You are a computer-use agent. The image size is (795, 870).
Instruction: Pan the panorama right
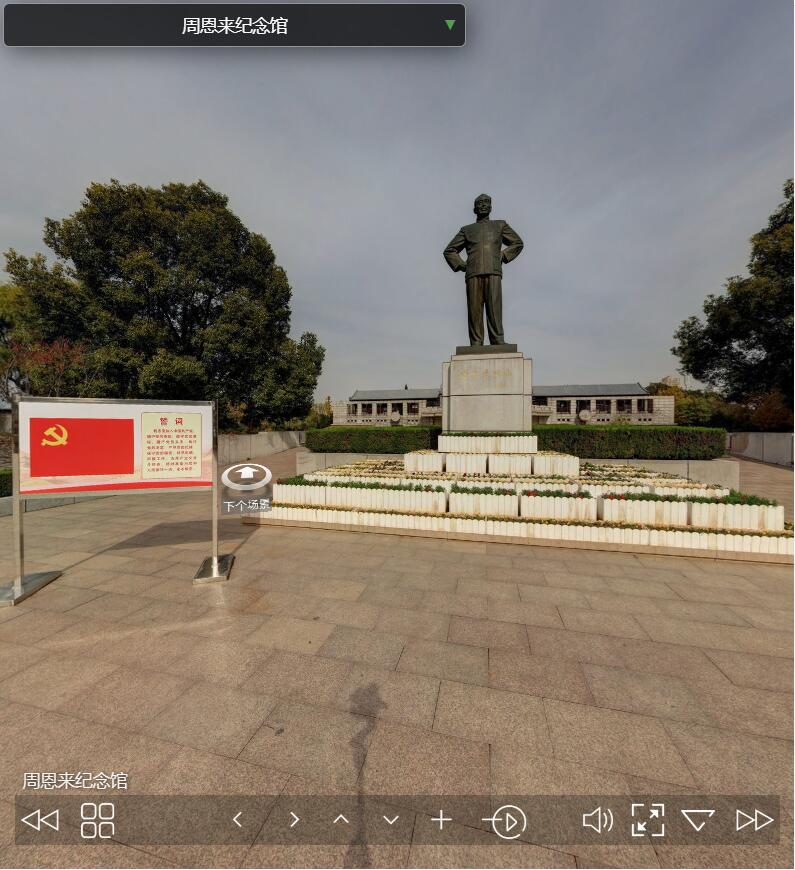pos(294,820)
